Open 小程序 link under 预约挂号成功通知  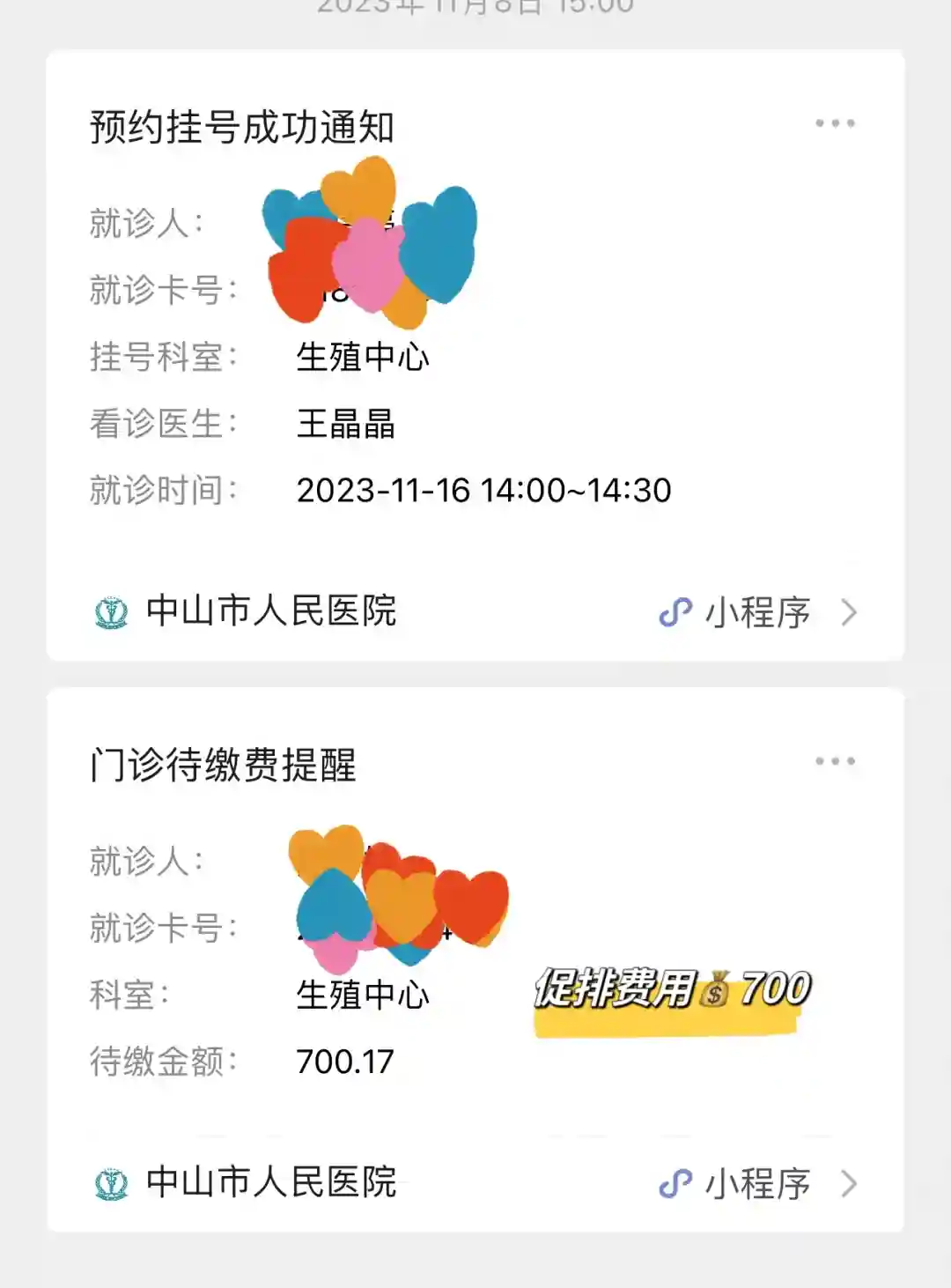[757, 612]
